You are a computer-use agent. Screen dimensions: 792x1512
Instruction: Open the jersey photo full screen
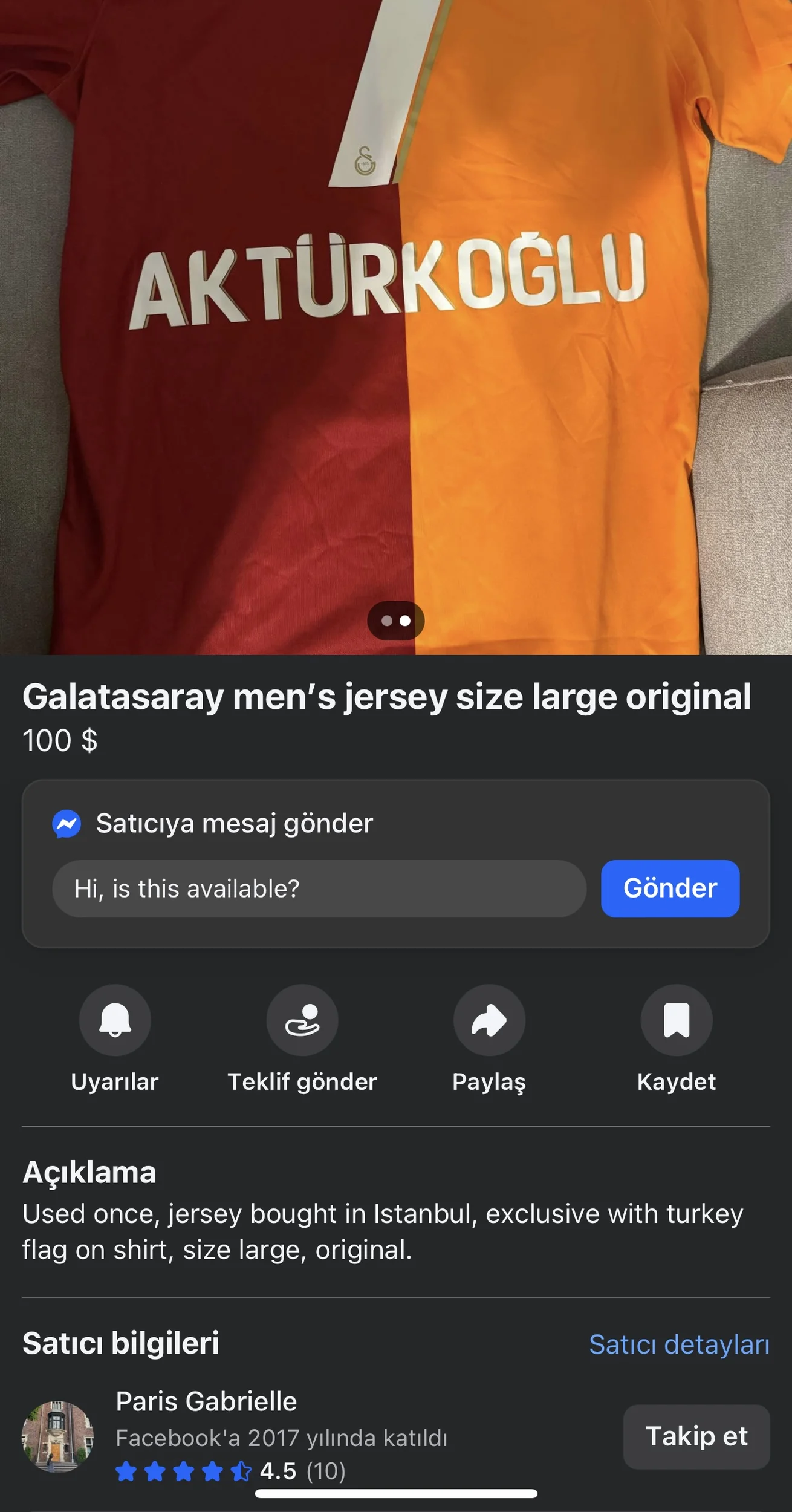[x=396, y=363]
